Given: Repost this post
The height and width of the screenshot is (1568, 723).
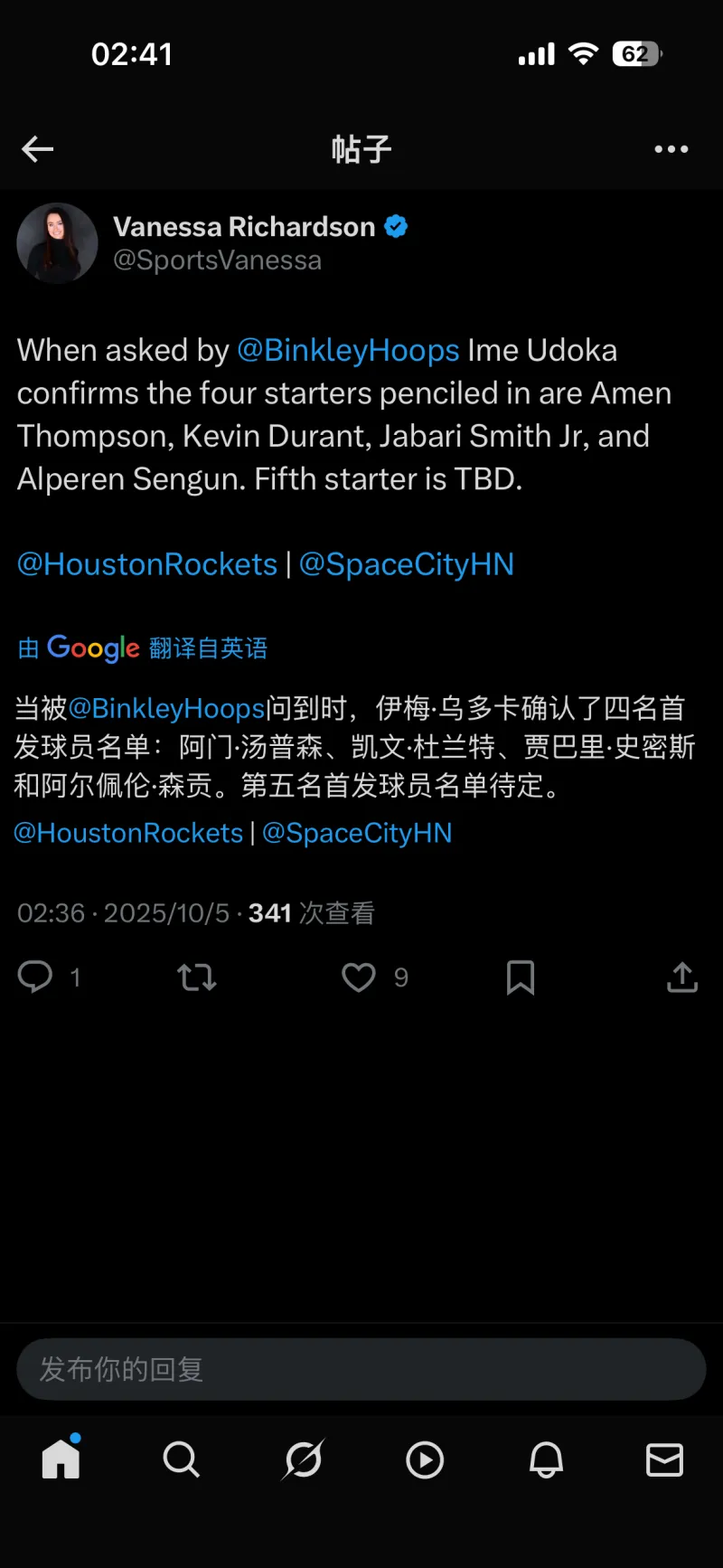Looking at the screenshot, I should click(196, 977).
